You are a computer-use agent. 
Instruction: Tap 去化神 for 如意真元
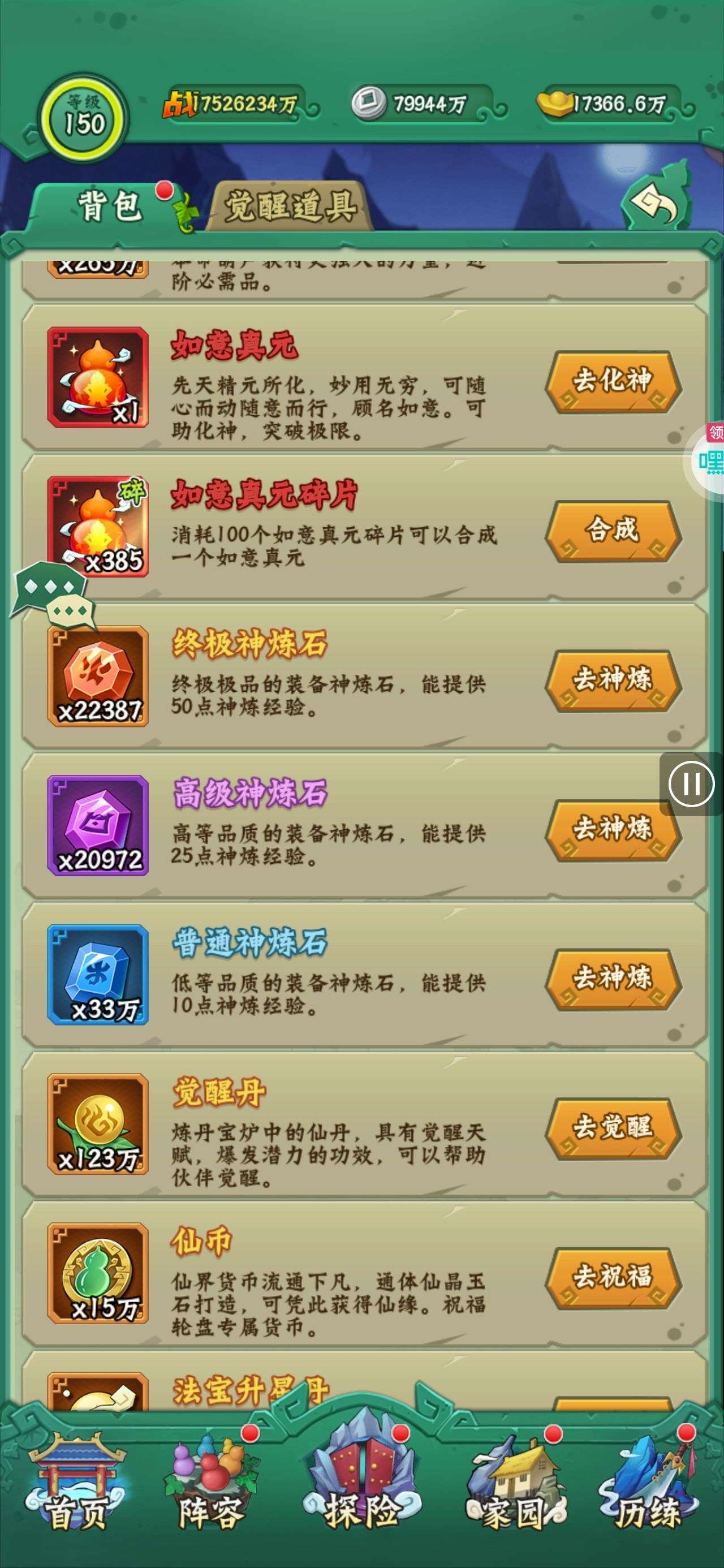coord(613,381)
